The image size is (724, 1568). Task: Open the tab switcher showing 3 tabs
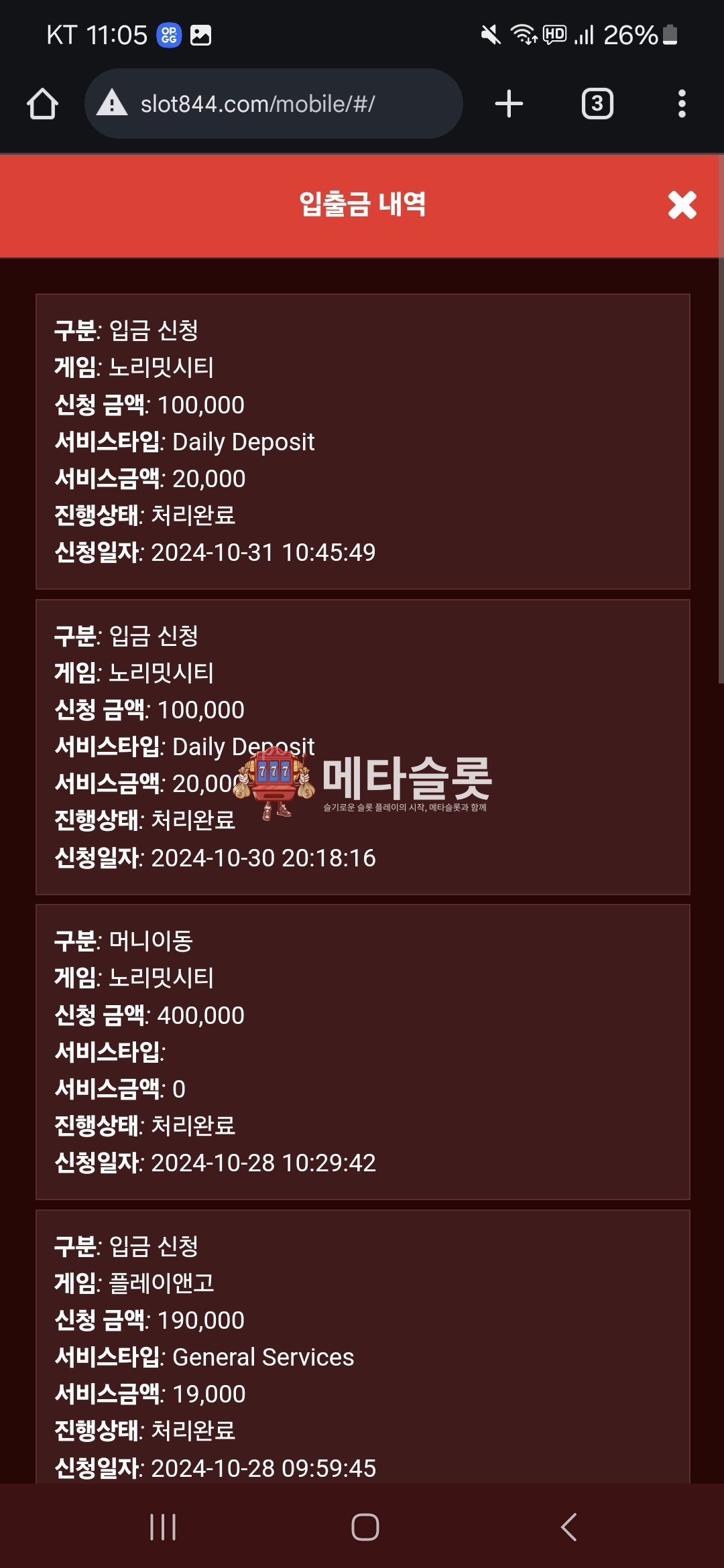click(597, 104)
